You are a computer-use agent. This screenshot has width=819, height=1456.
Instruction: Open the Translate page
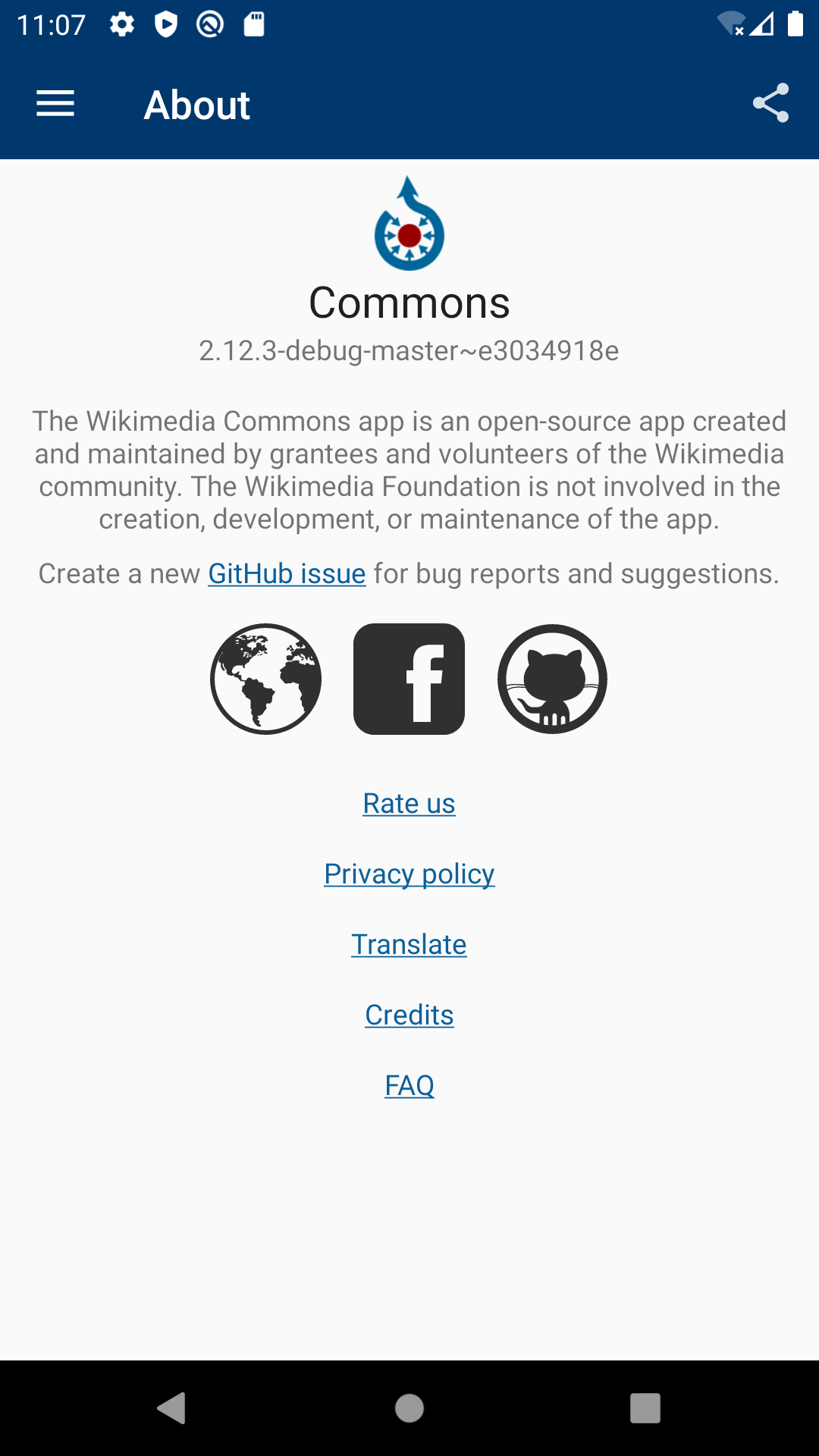coord(409,944)
